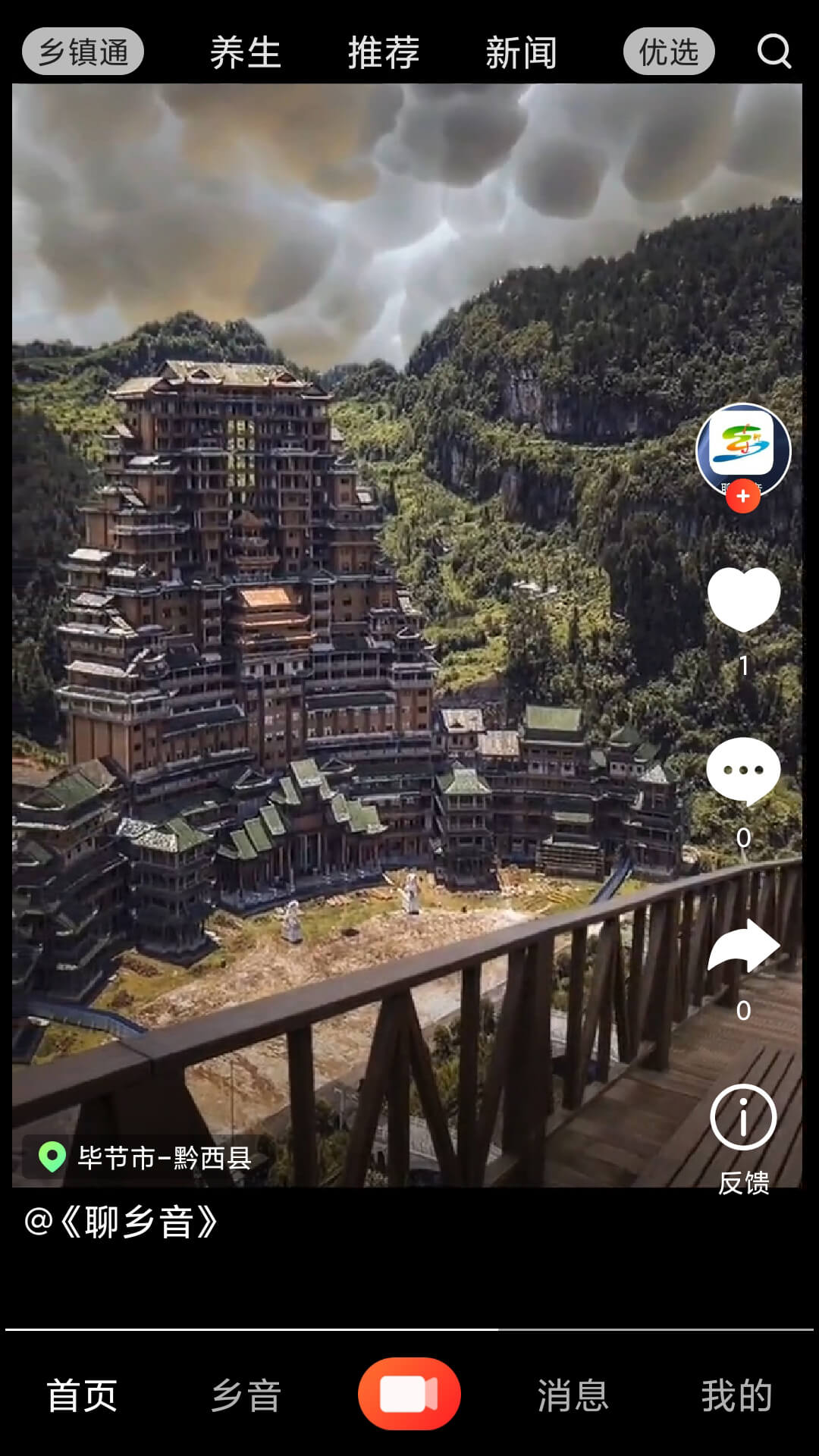Viewport: 819px width, 1456px height.
Task: Open the 优选 section
Action: pyautogui.click(x=668, y=51)
